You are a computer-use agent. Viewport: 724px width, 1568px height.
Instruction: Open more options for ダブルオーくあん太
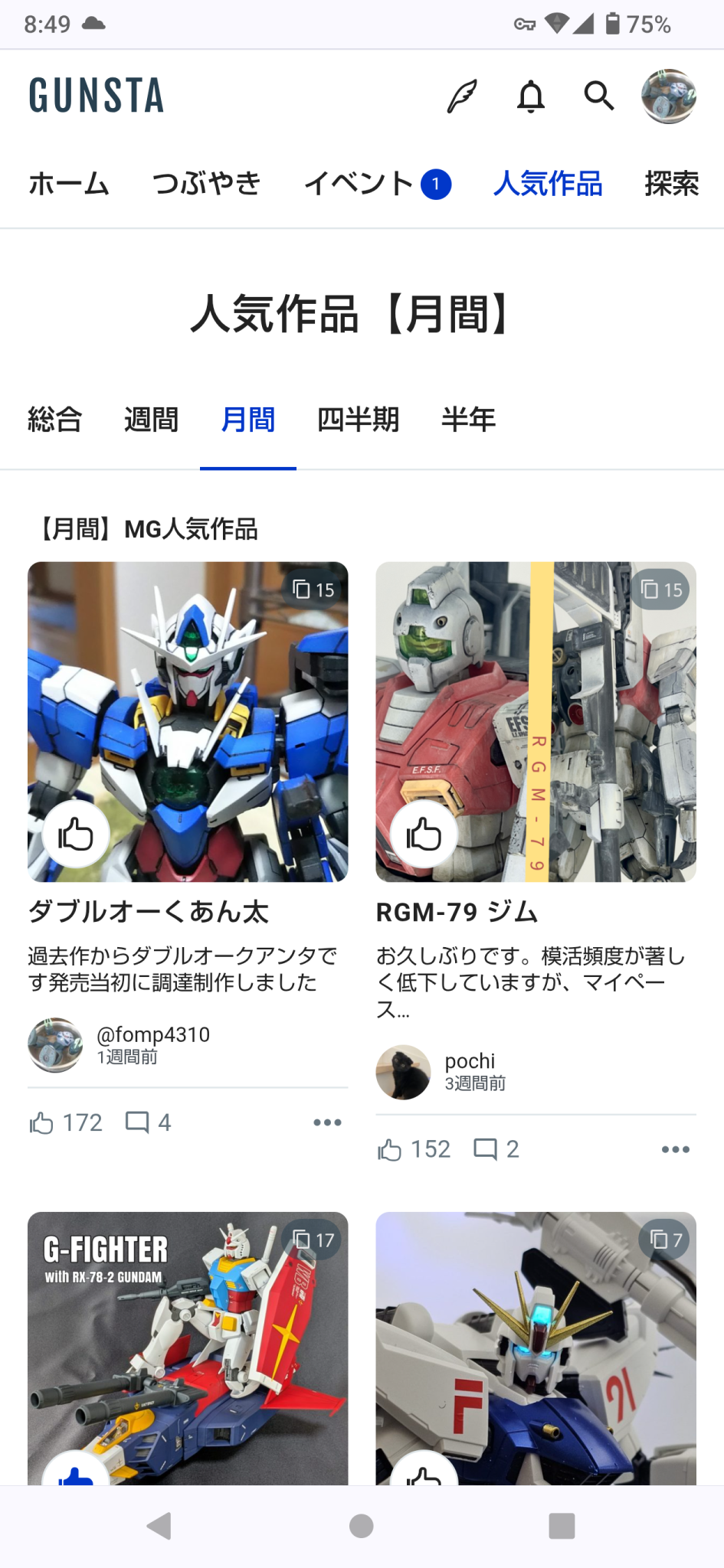point(327,1122)
